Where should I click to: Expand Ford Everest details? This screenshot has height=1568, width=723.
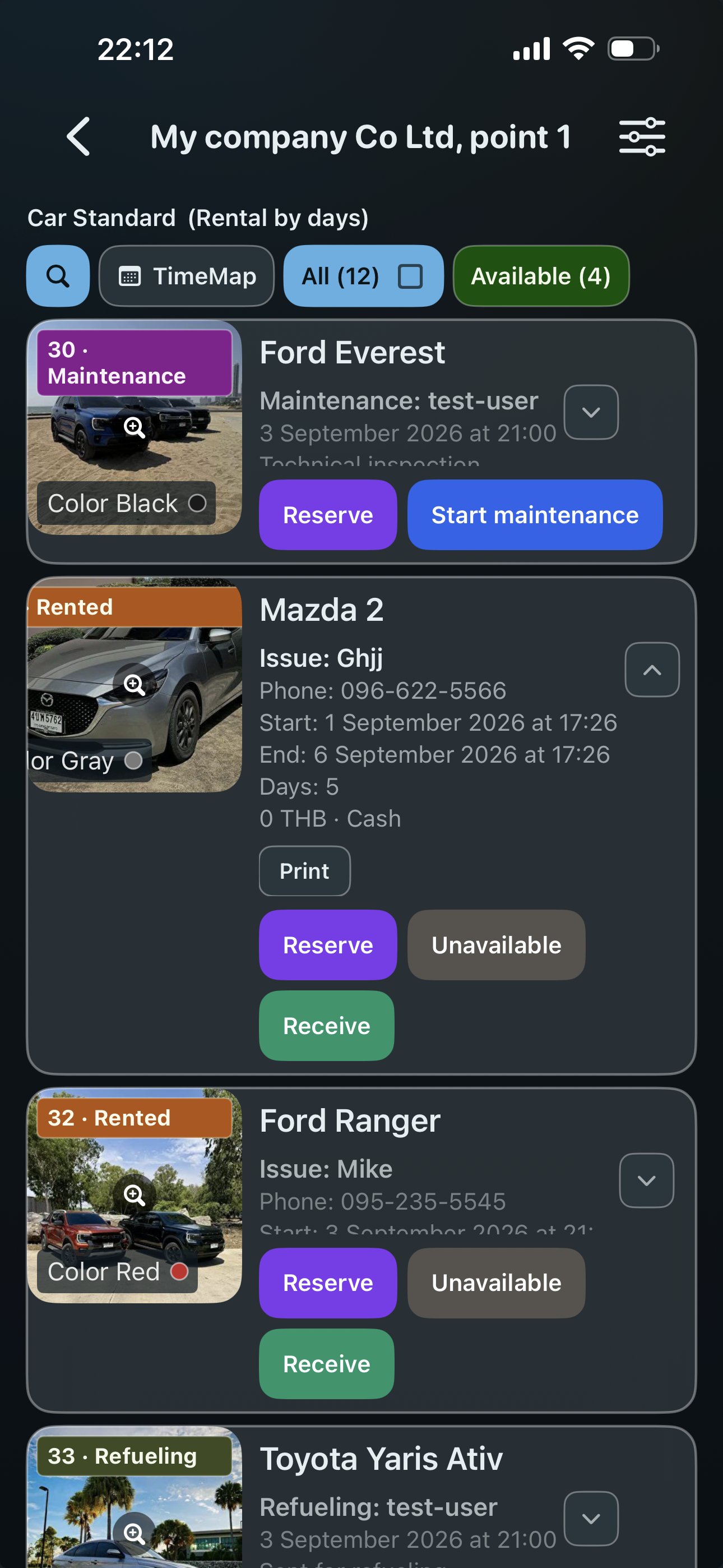point(591,412)
